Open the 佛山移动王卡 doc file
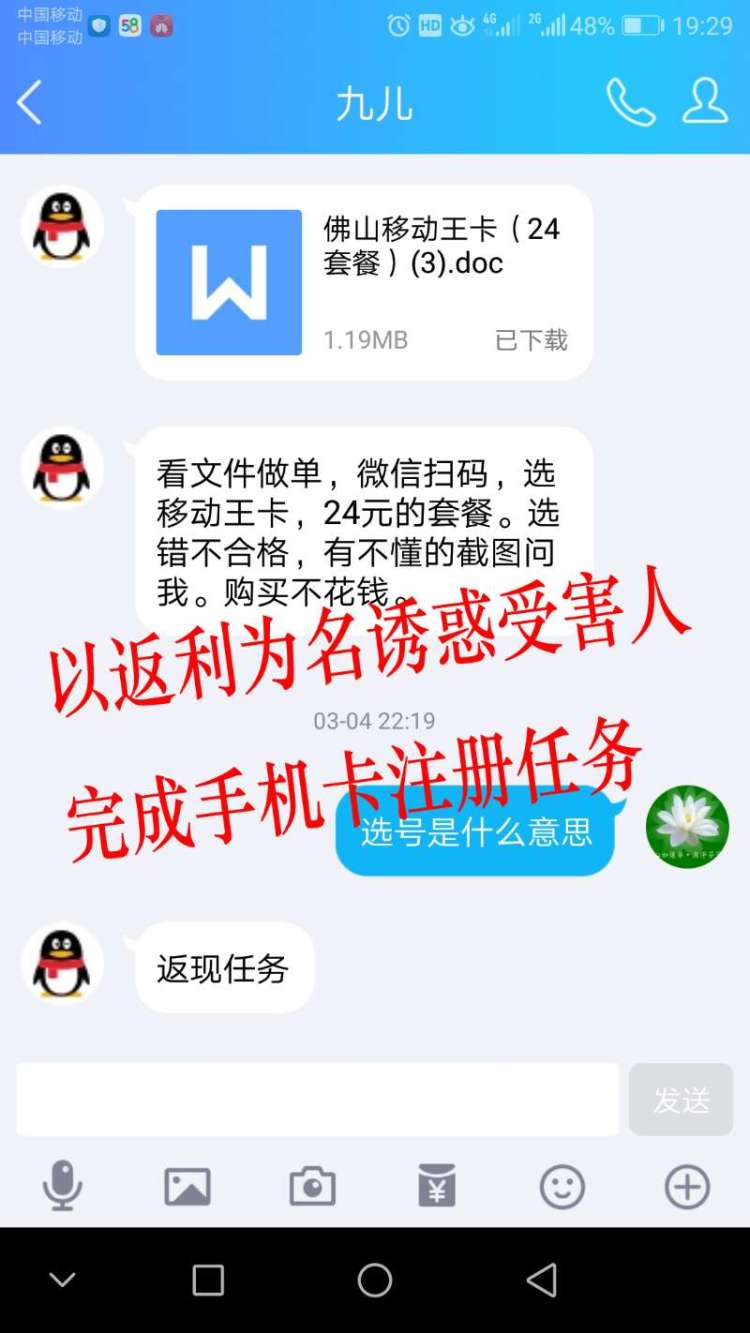Viewport: 750px width, 1333px height. pos(365,282)
